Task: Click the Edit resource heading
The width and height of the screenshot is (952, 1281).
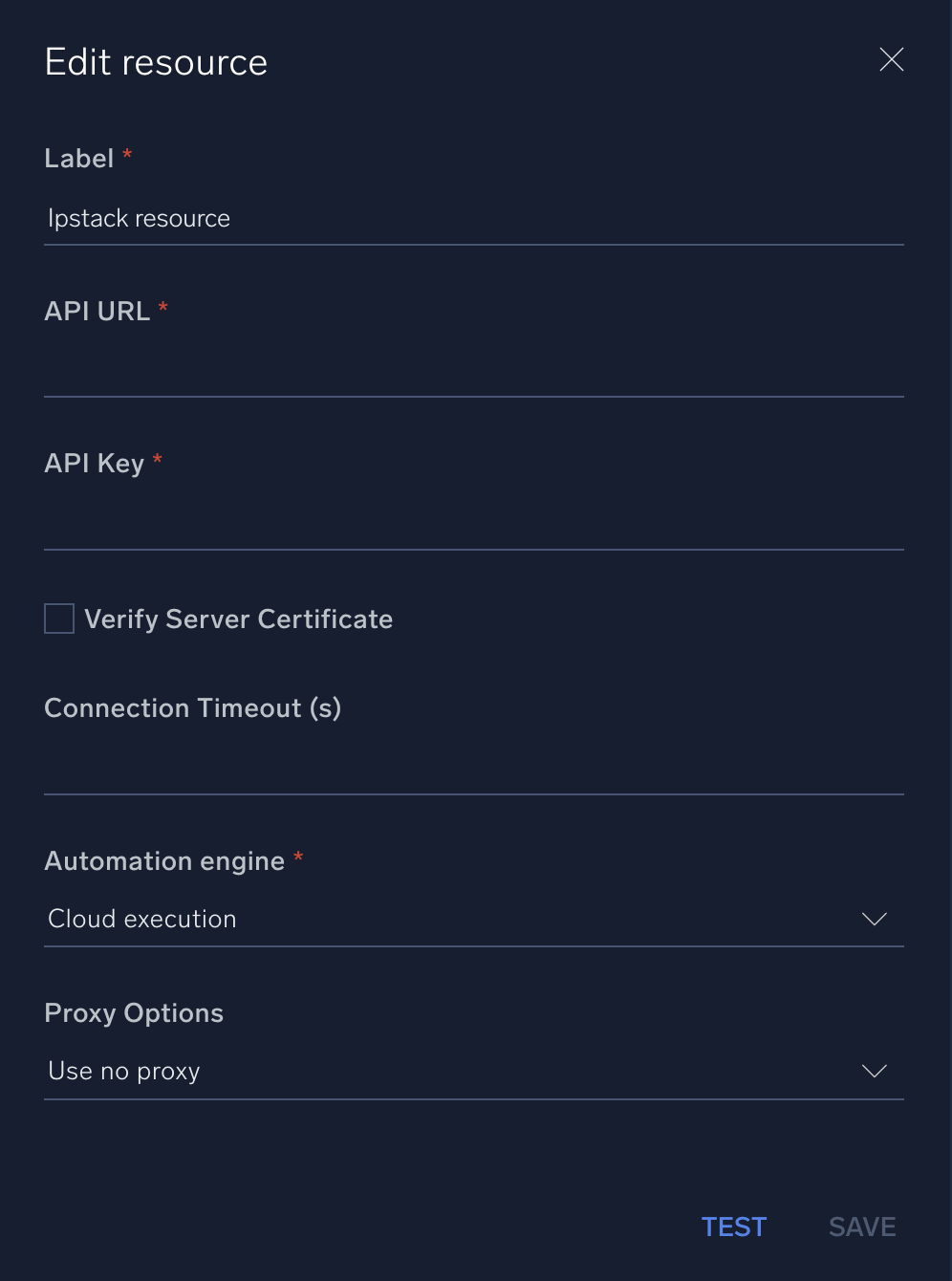Action: (155, 60)
